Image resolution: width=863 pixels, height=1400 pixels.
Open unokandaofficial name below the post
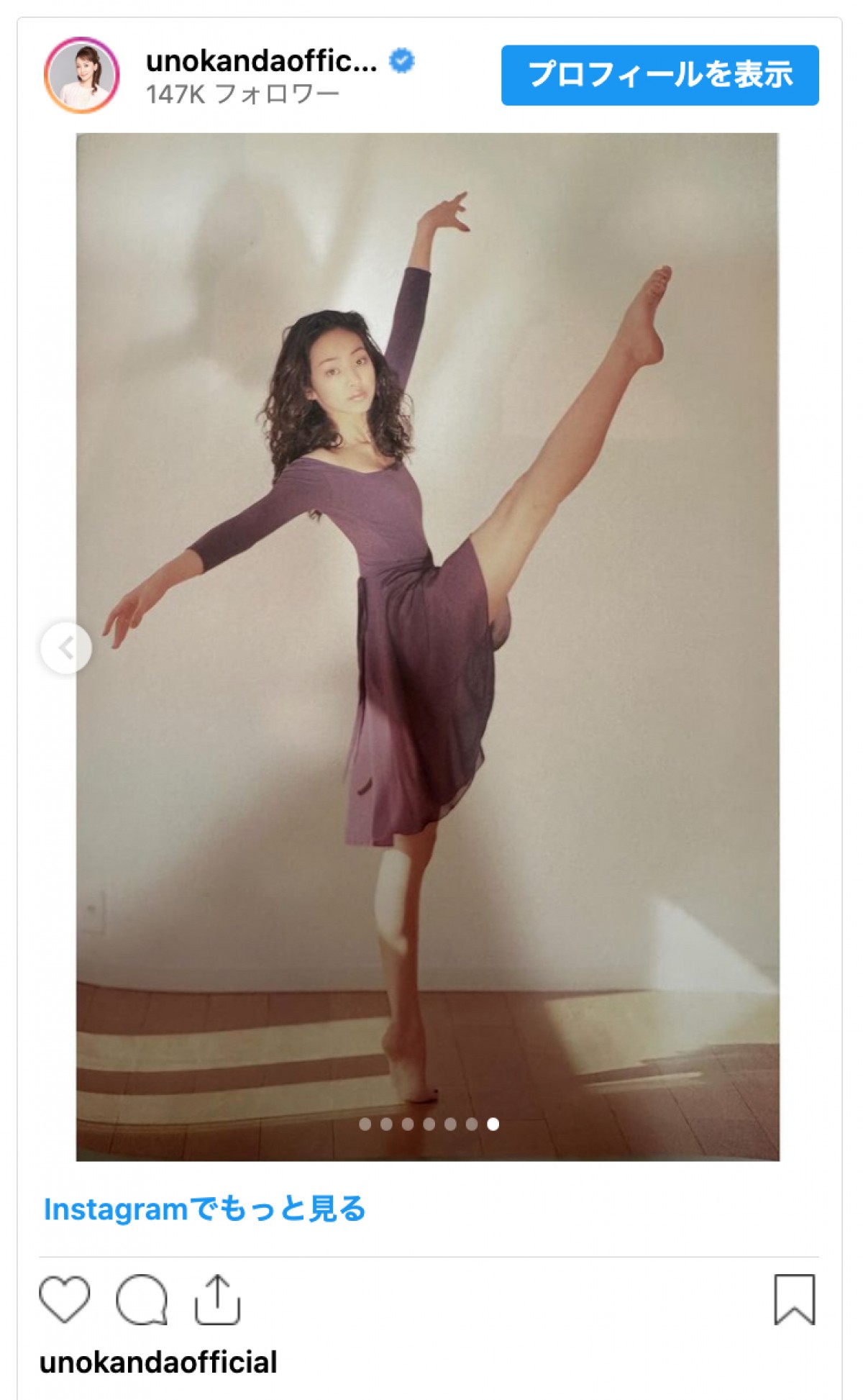pos(158,1362)
